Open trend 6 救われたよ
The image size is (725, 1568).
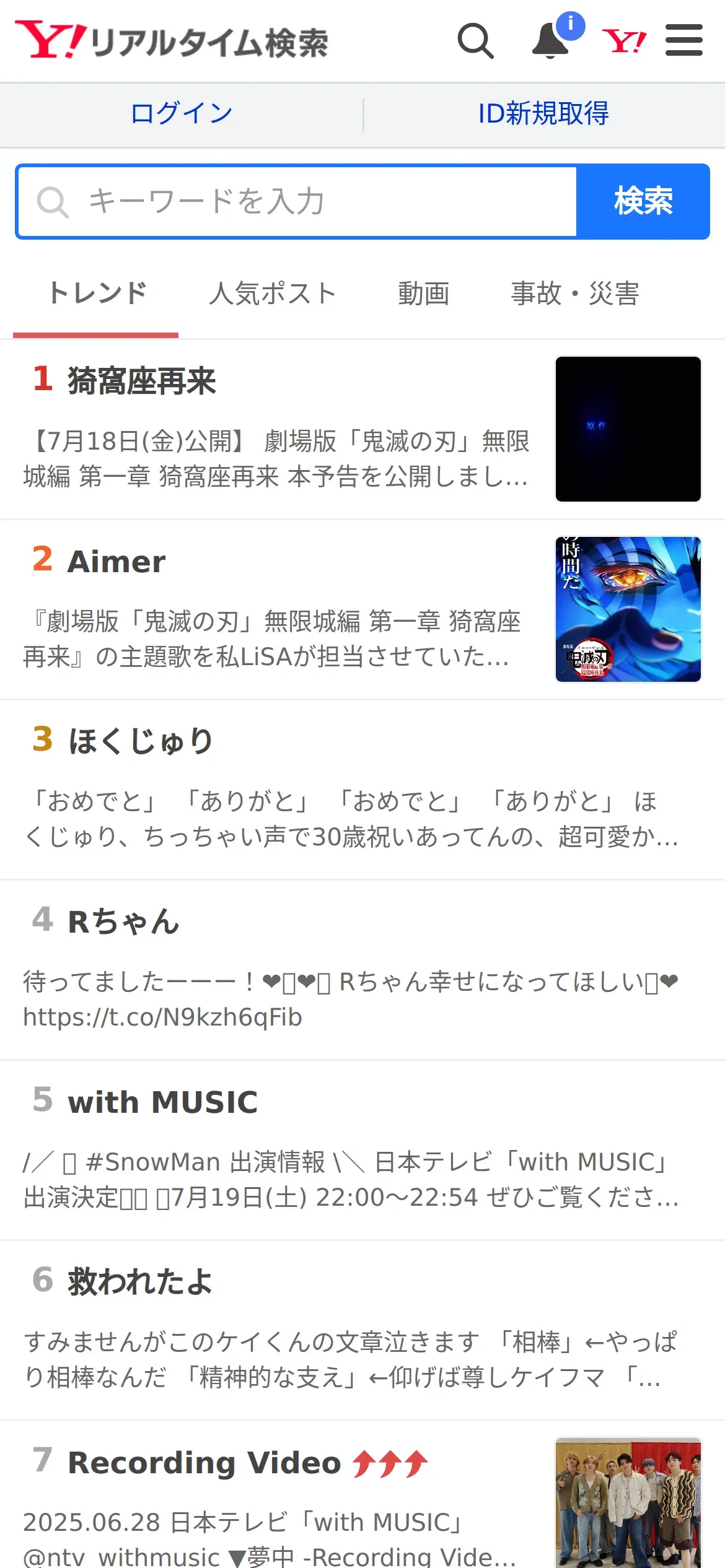pyautogui.click(x=139, y=1282)
